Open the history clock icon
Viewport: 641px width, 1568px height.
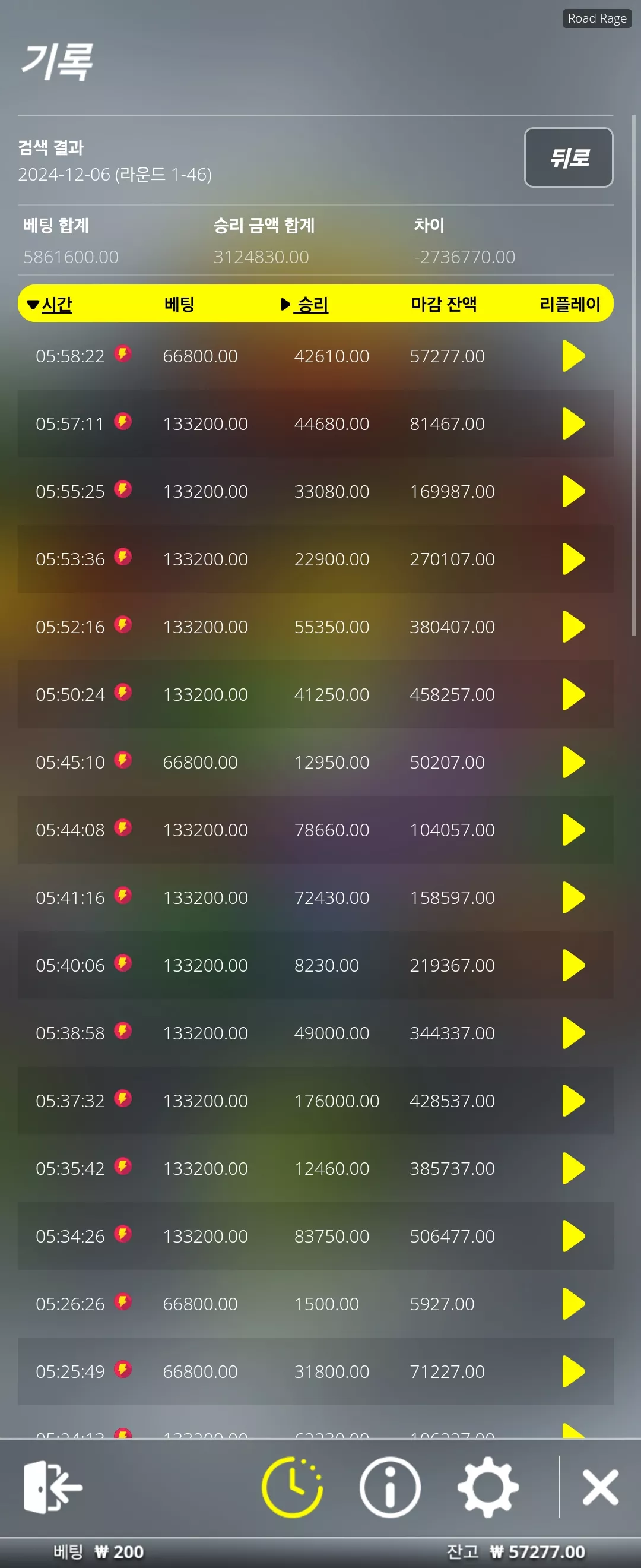[293, 1487]
